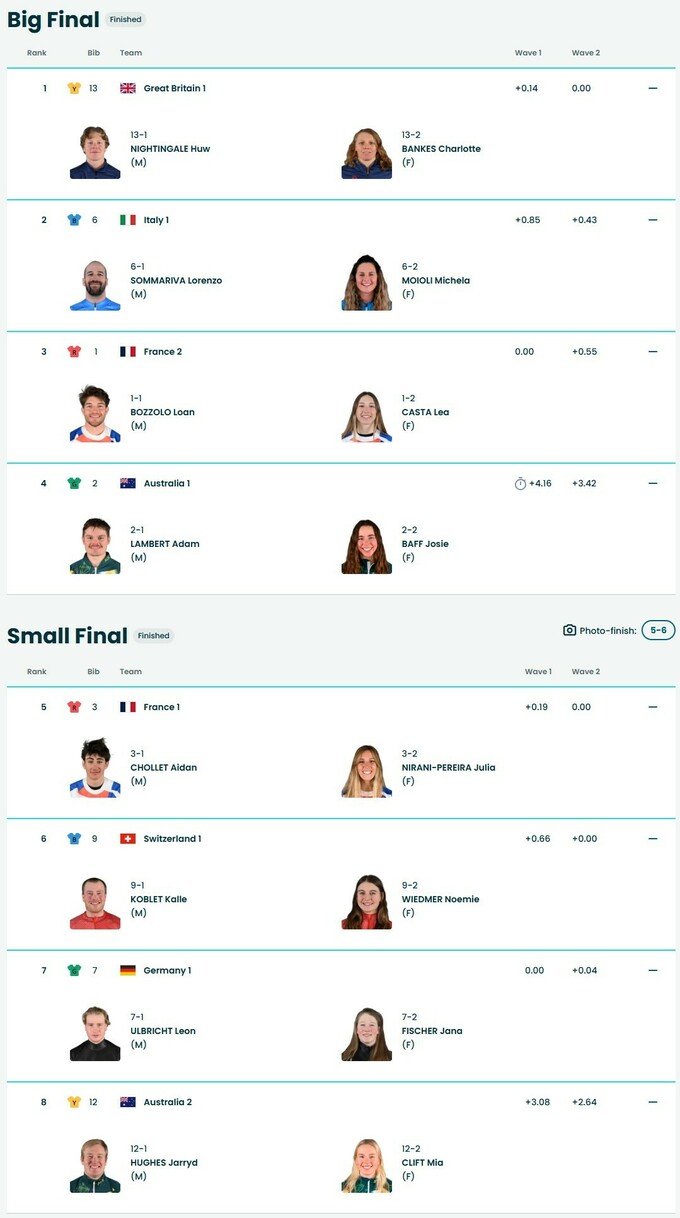Open Josie Baff's athlete profile
680x1218 pixels.
pos(424,544)
